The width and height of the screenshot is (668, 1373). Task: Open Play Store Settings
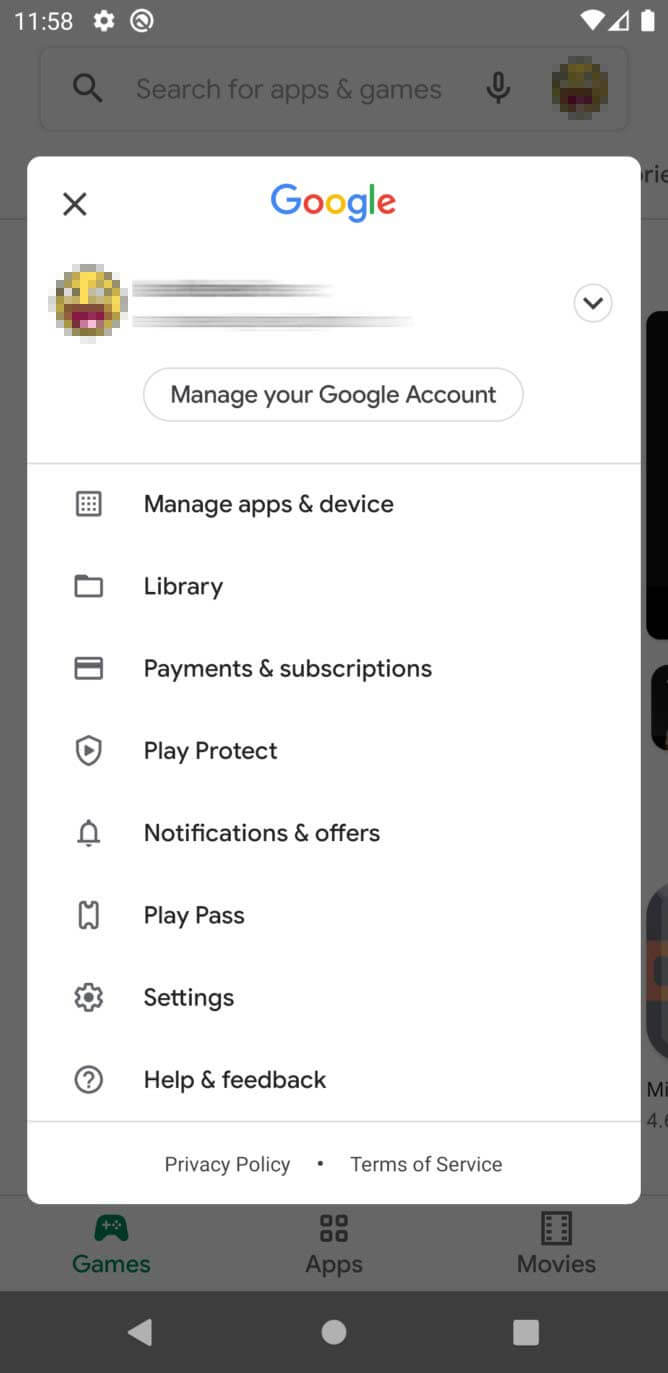(x=334, y=997)
